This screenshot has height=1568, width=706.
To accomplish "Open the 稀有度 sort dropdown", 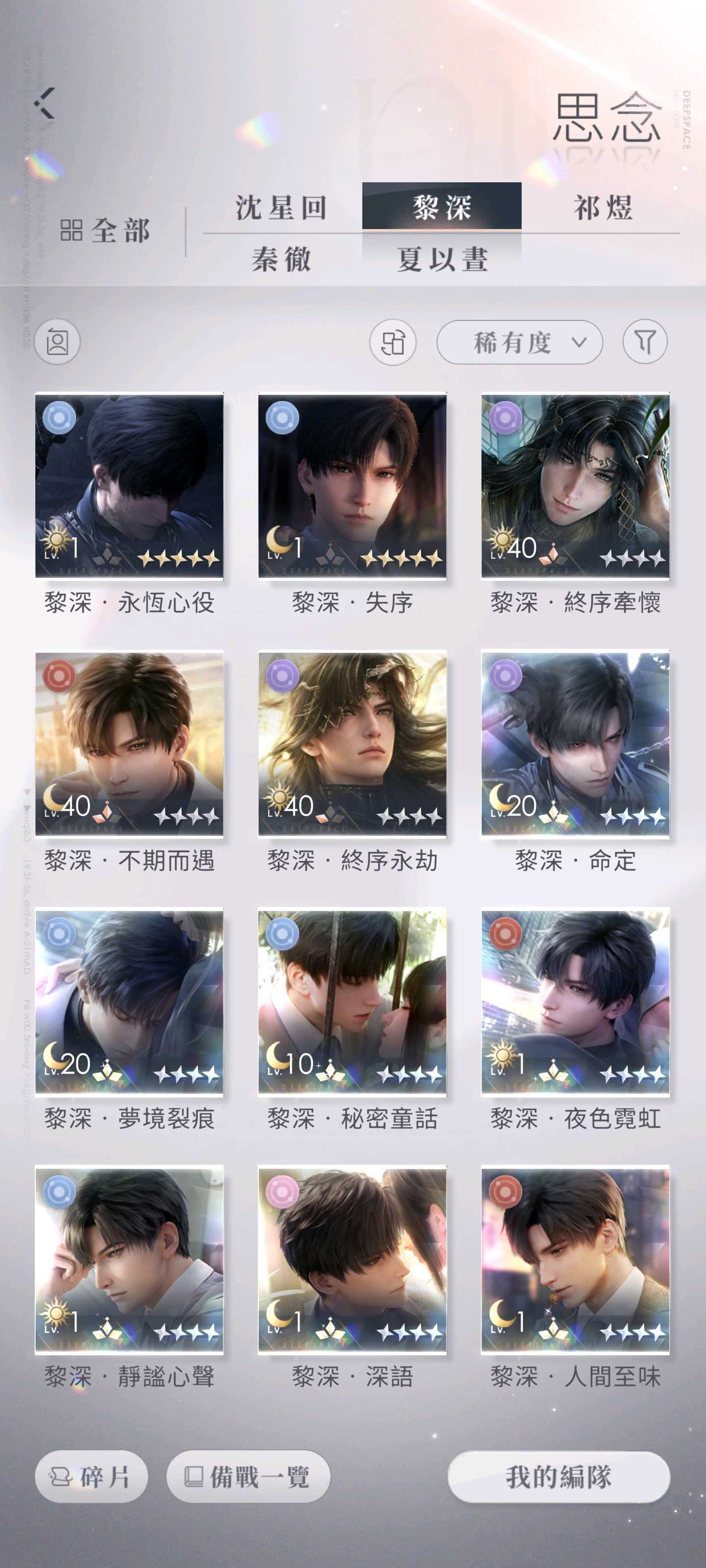I will pos(520,342).
